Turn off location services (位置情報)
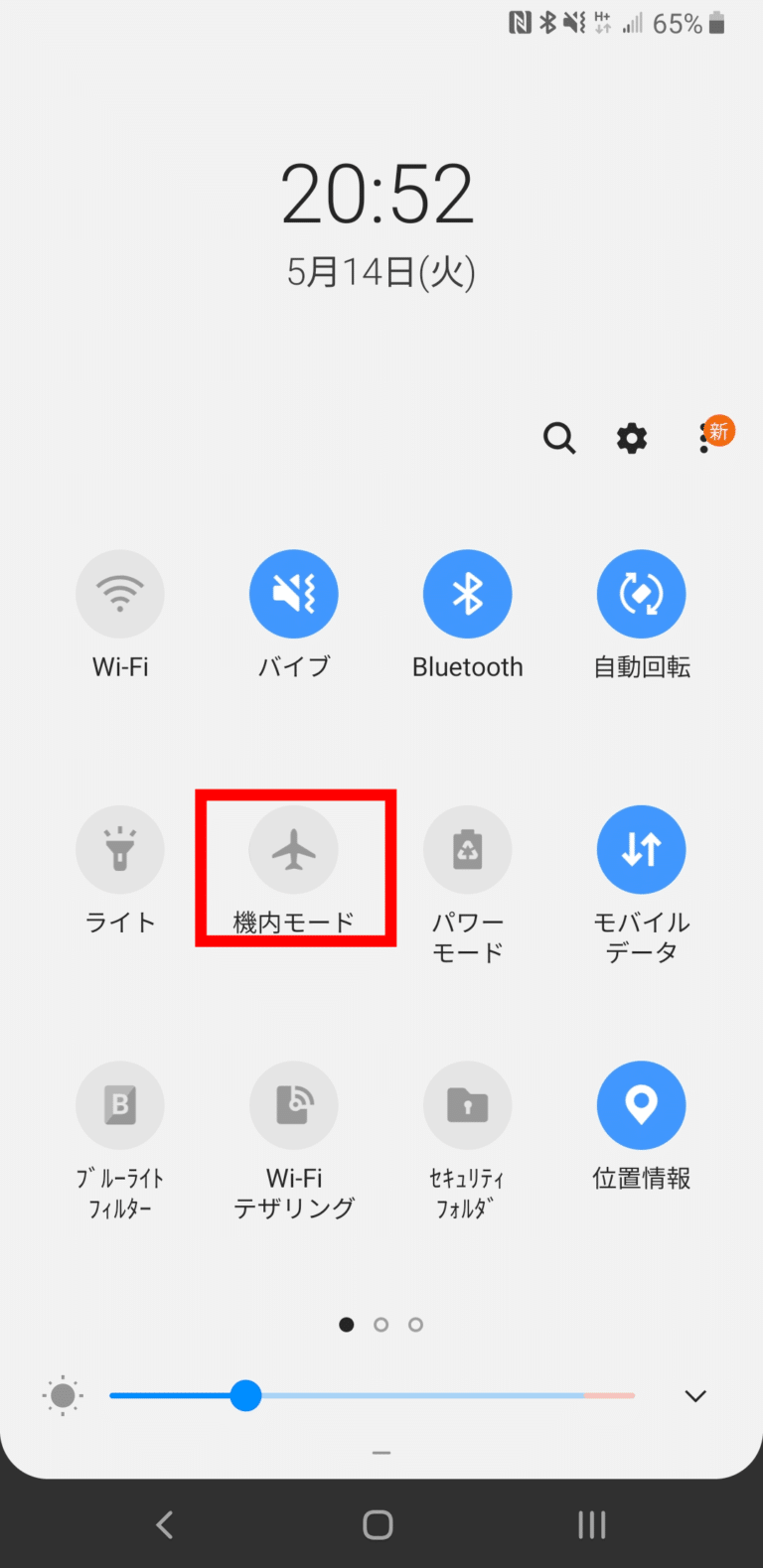This screenshot has height=1568, width=763. 641,1104
